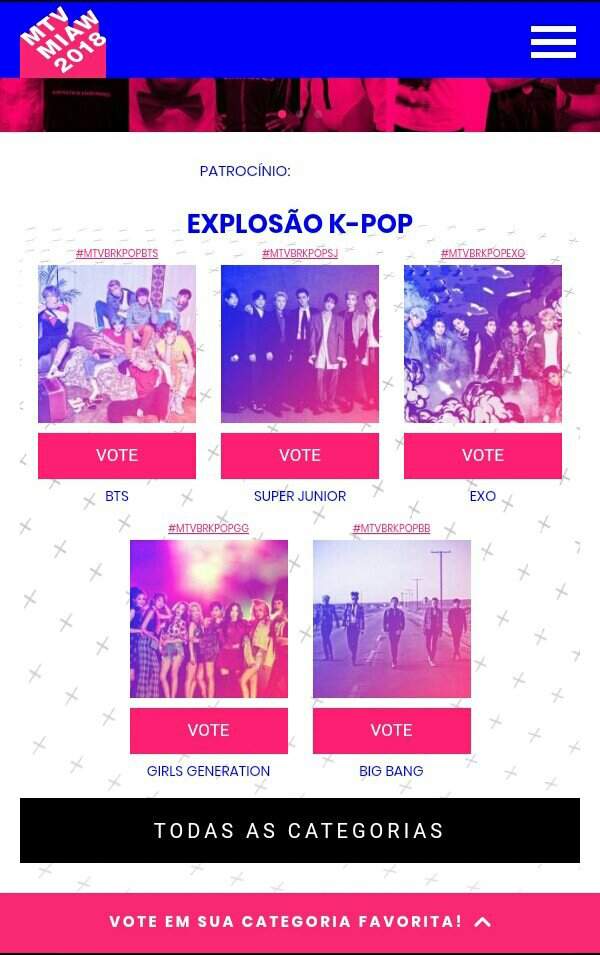
Task: Vote for Super Junior
Action: 300,455
